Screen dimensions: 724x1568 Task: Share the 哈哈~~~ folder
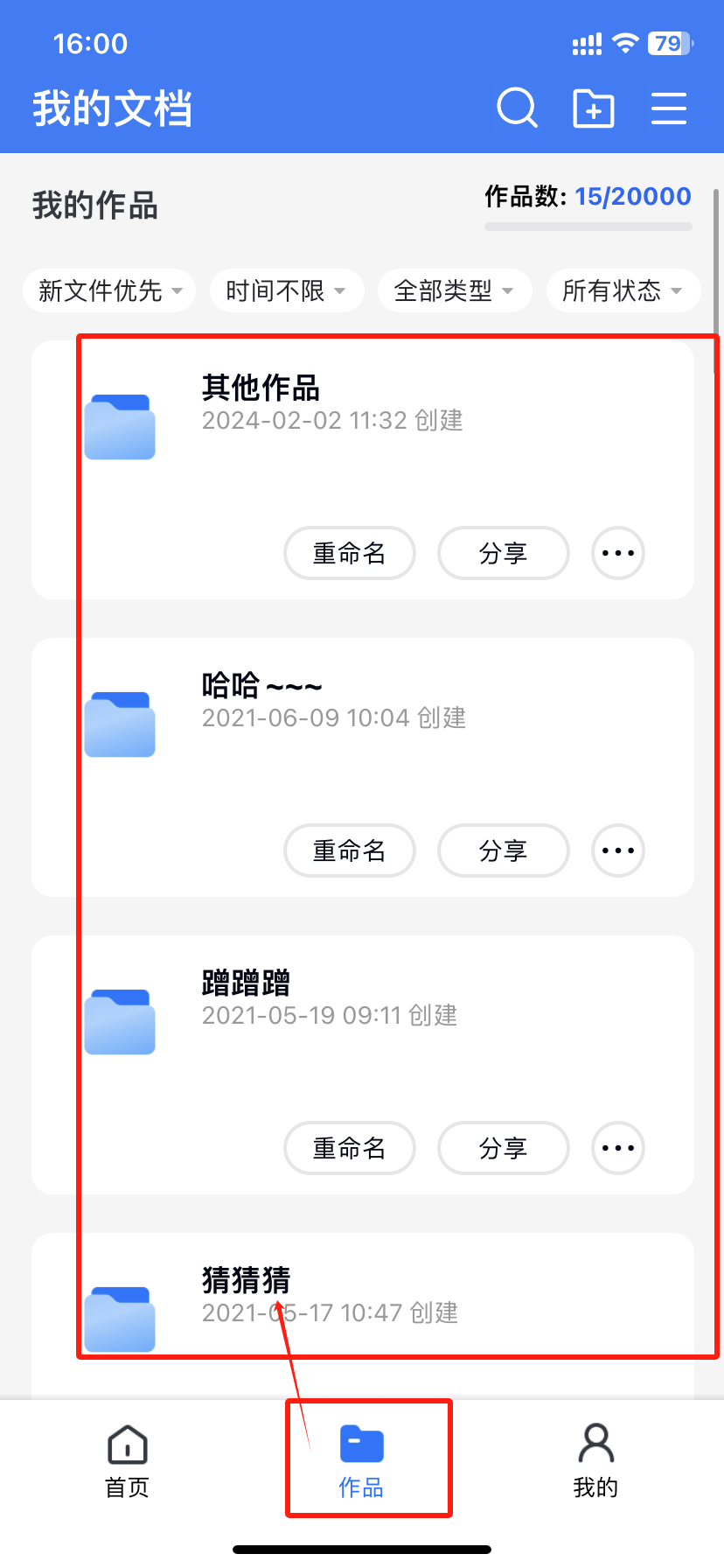click(x=503, y=850)
